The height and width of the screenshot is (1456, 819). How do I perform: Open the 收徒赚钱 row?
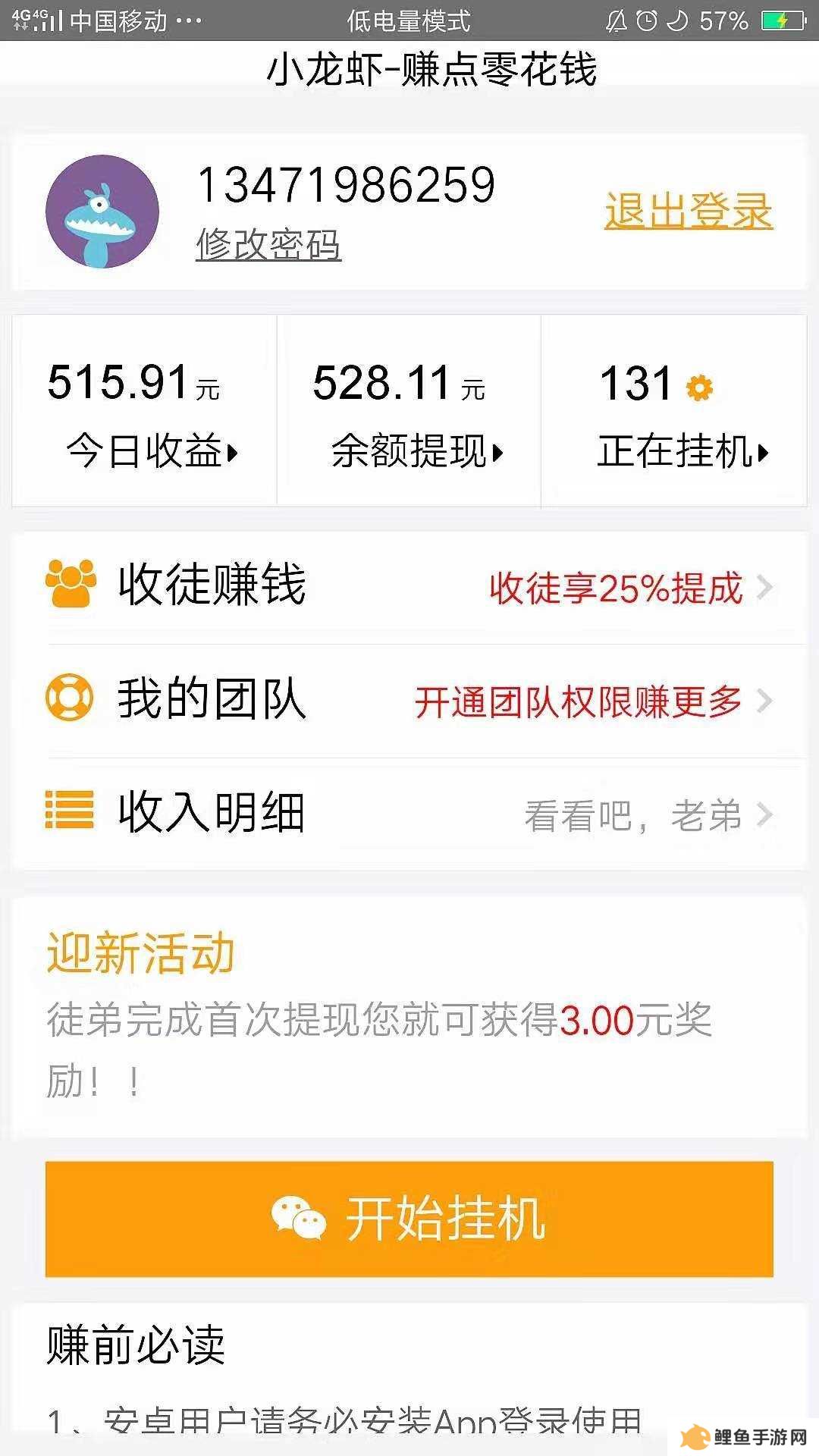[x=409, y=587]
